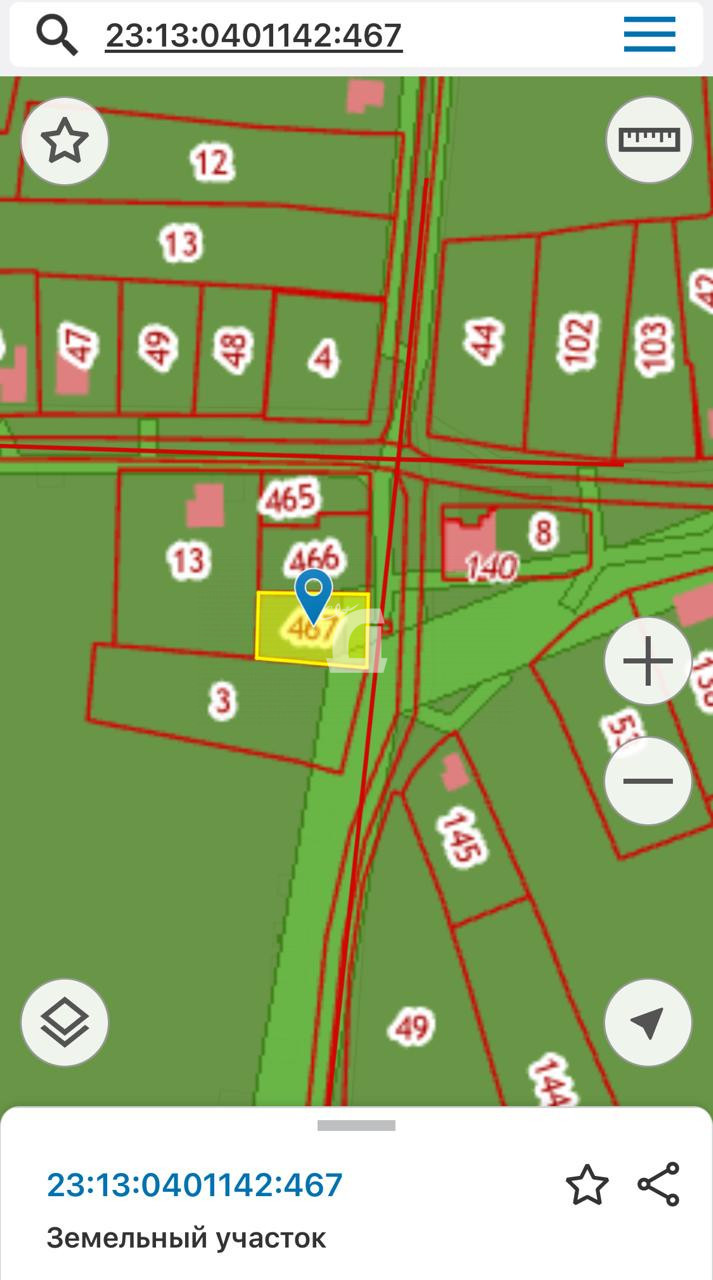
Task: Open the hamburger menu
Action: (649, 35)
